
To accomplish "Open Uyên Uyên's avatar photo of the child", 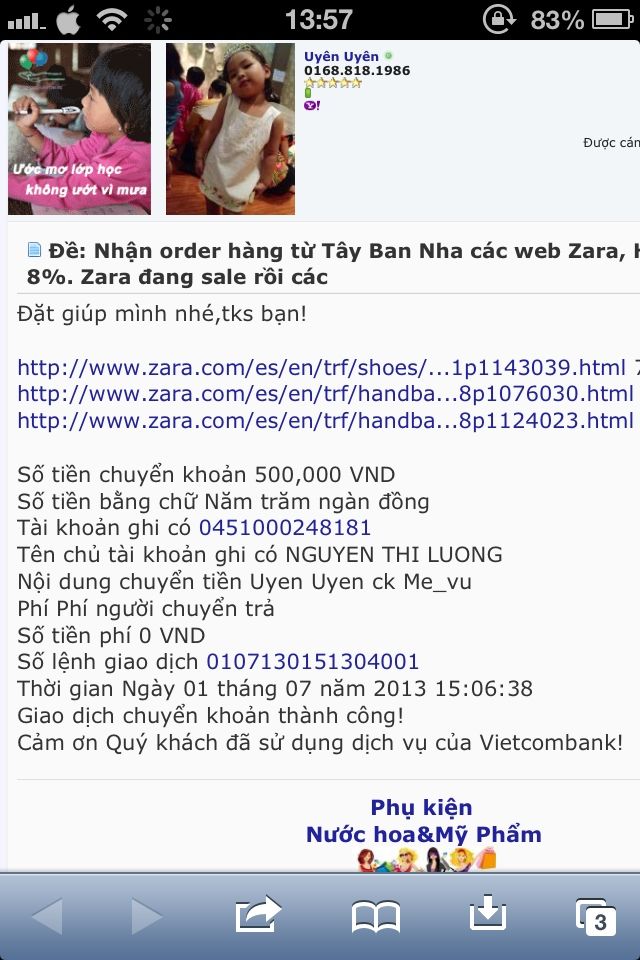I will (x=230, y=128).
